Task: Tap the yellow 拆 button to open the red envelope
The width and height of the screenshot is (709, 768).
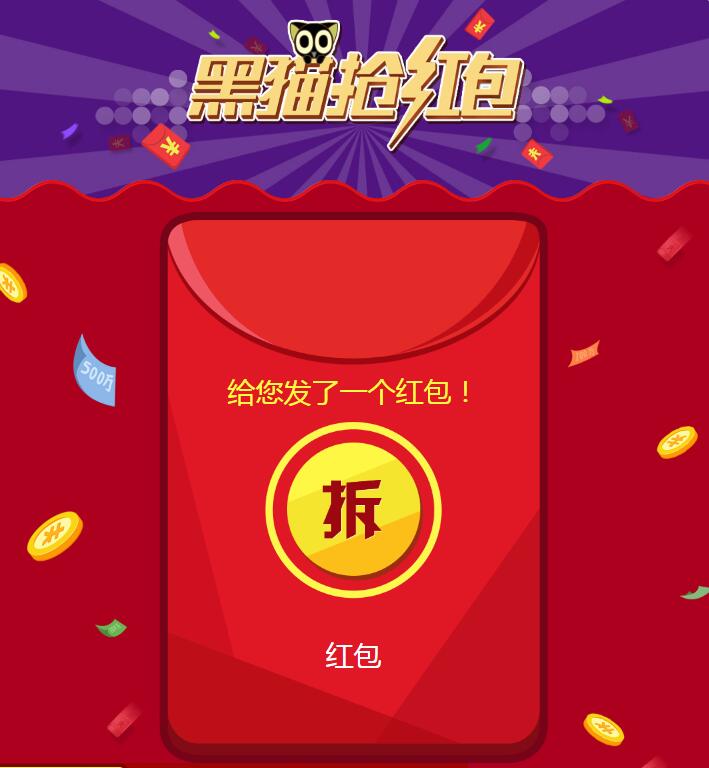Action: click(353, 510)
